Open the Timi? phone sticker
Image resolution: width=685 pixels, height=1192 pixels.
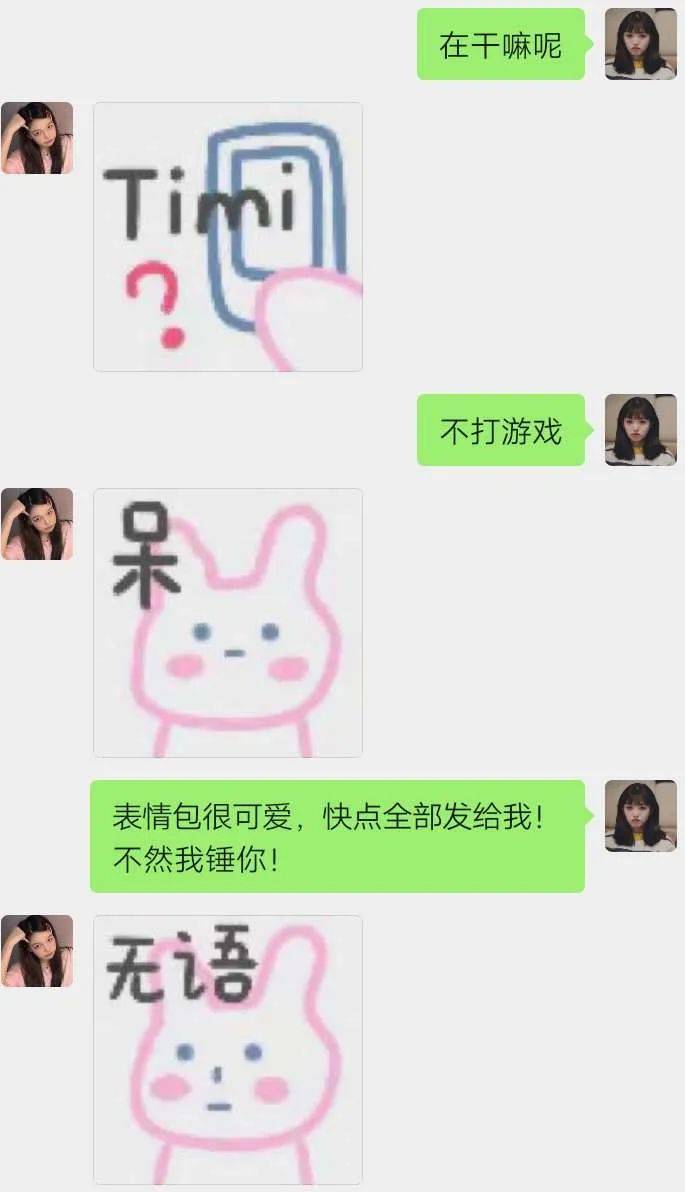pyautogui.click(x=227, y=236)
